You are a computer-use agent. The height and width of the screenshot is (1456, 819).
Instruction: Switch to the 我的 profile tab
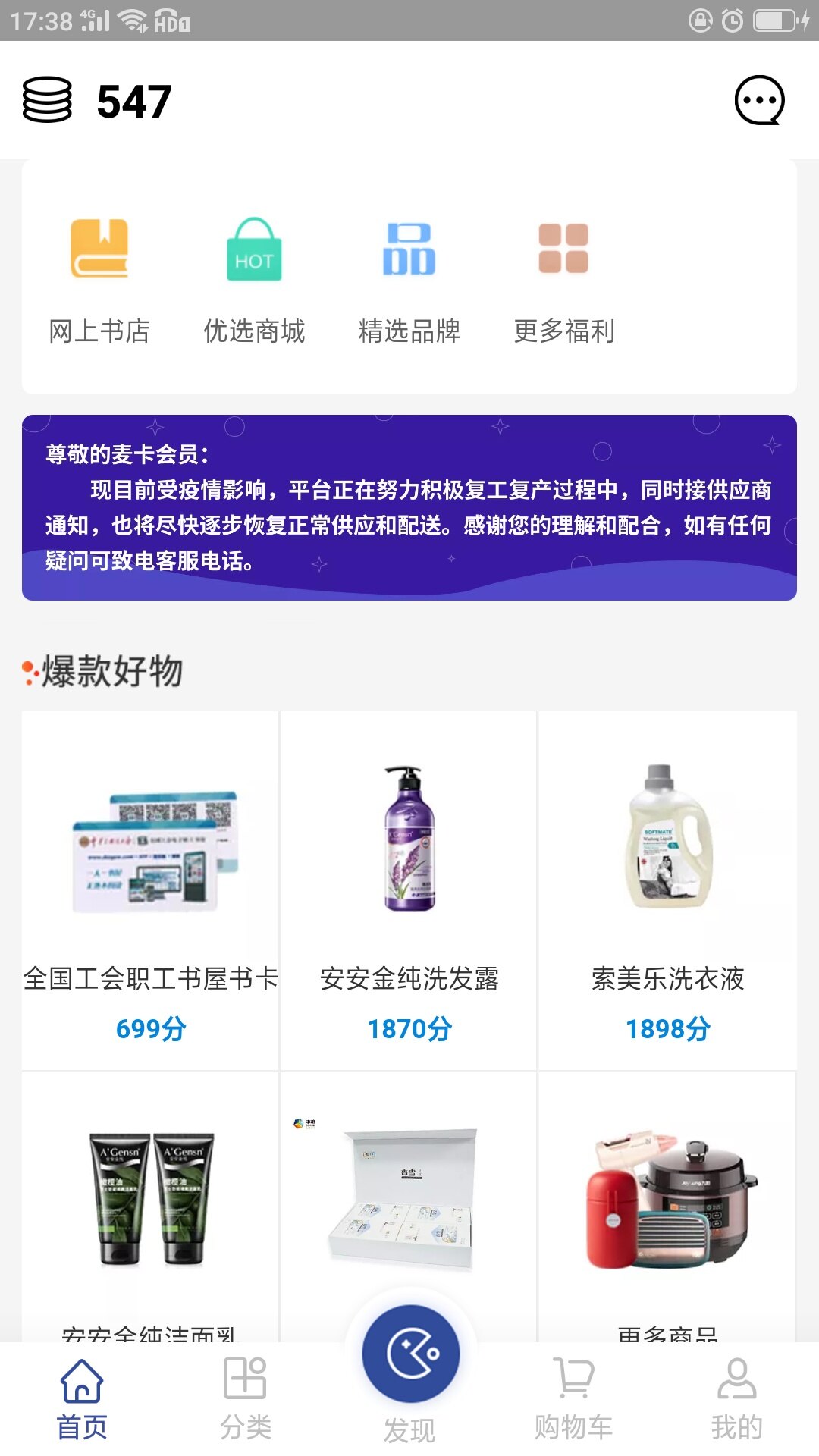[736, 1398]
